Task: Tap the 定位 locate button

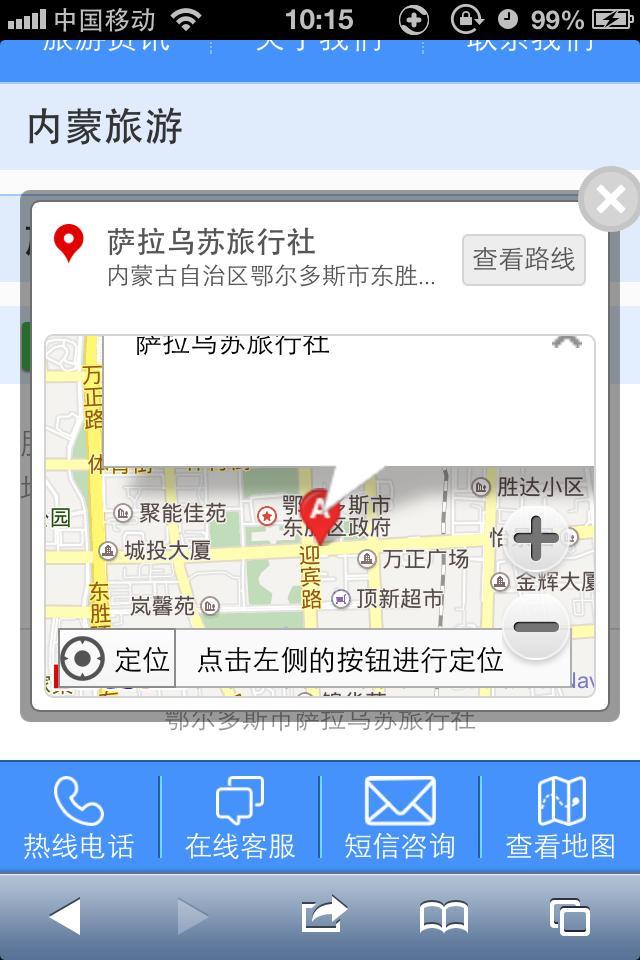Action: coord(117,659)
